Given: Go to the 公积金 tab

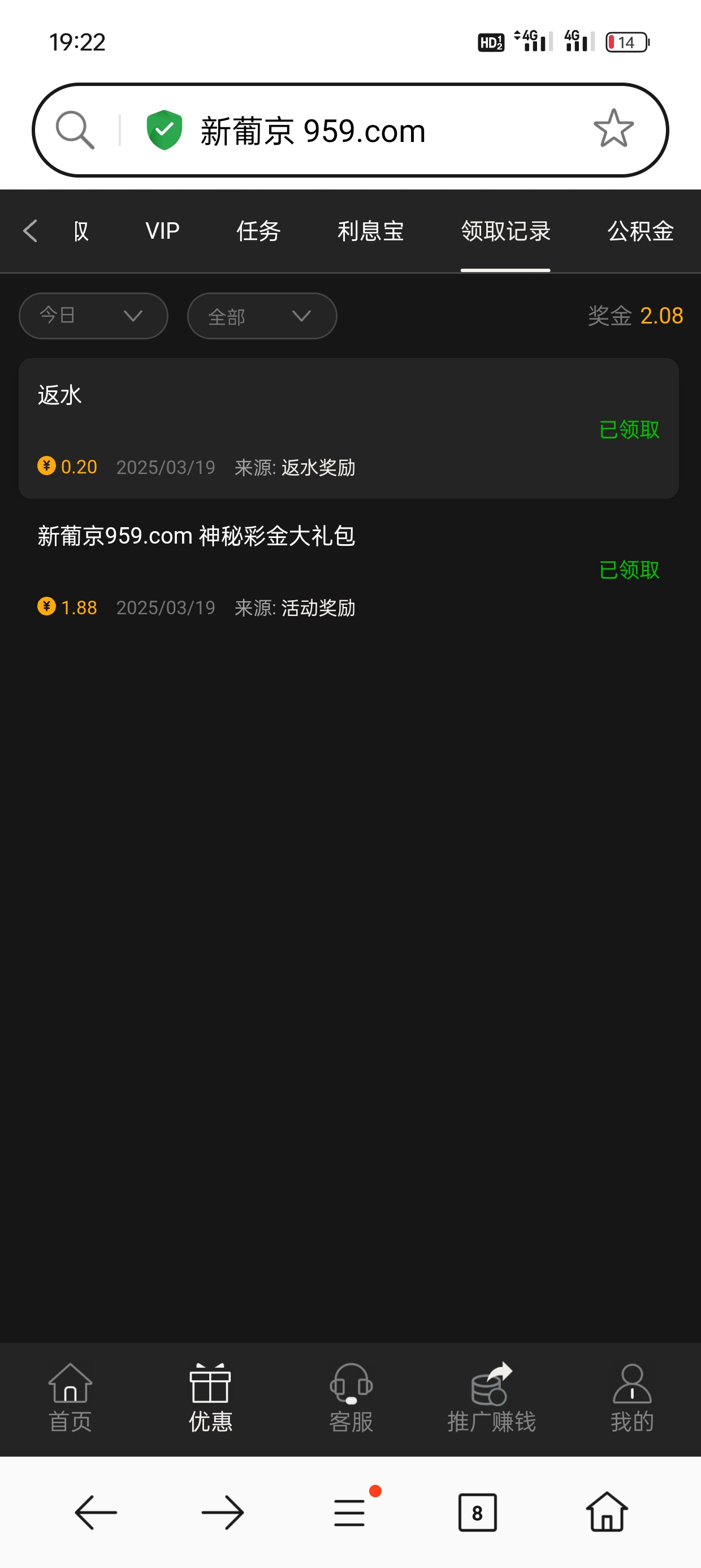Looking at the screenshot, I should point(640,231).
